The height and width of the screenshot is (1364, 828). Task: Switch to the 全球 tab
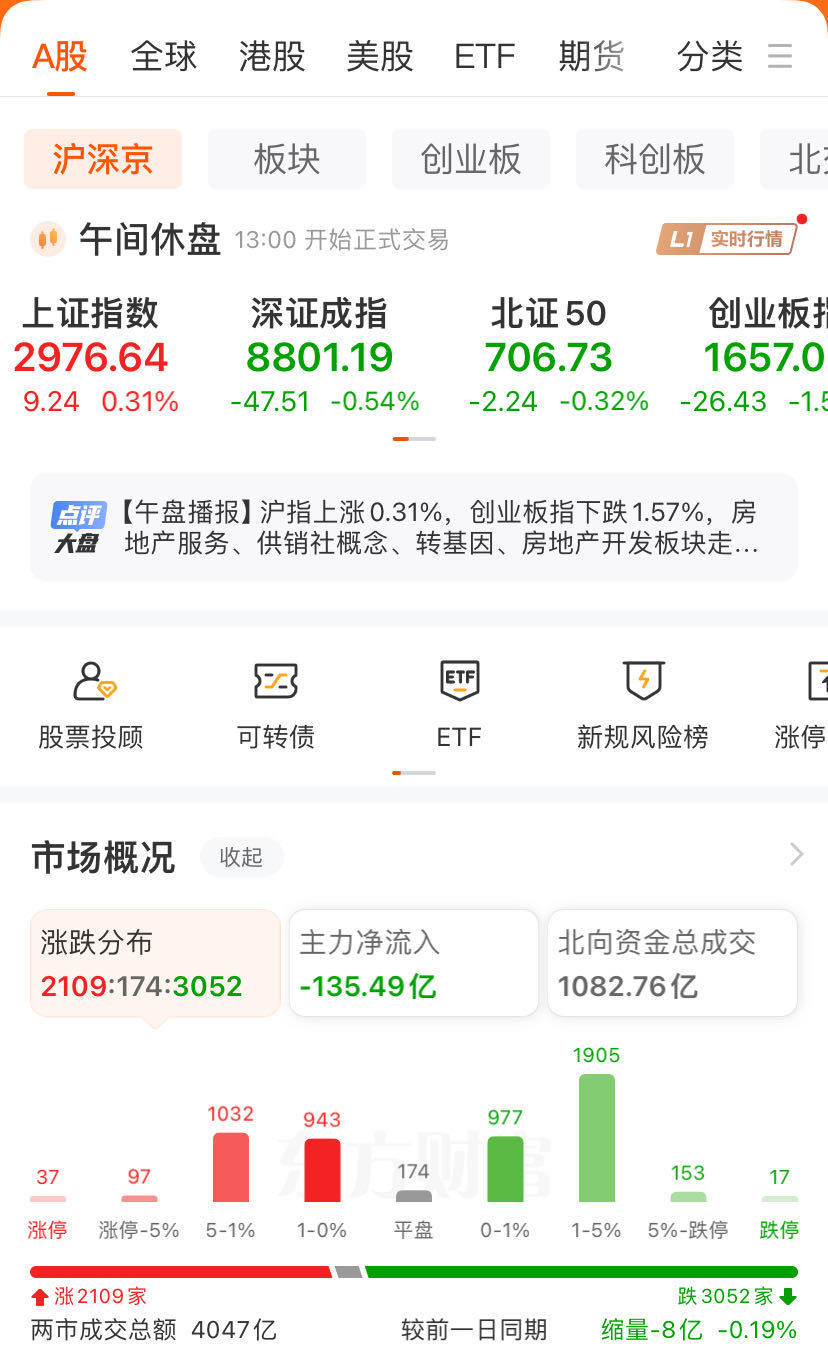pos(164,56)
